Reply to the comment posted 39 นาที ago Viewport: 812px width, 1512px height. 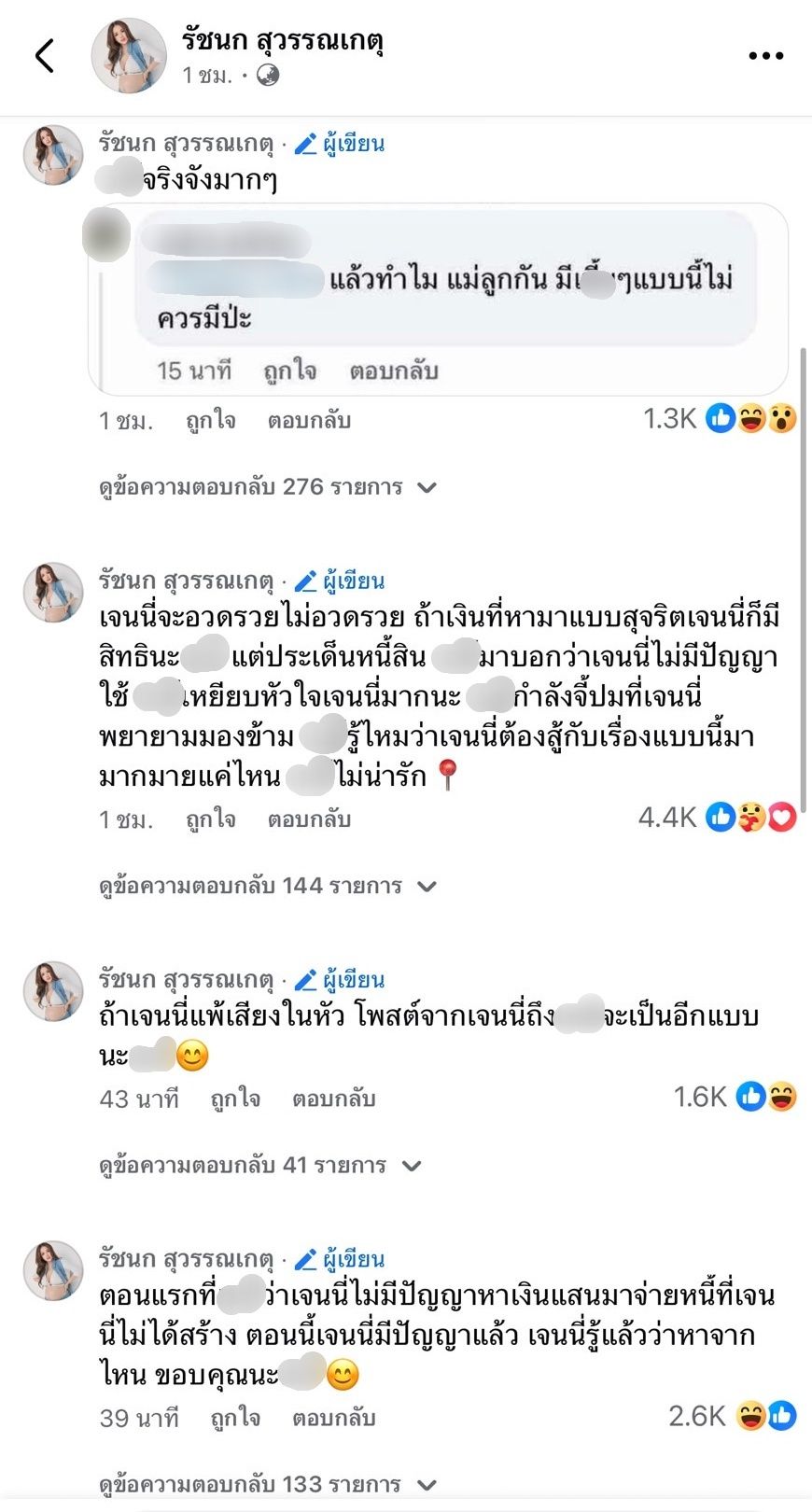pyautogui.click(x=333, y=1419)
